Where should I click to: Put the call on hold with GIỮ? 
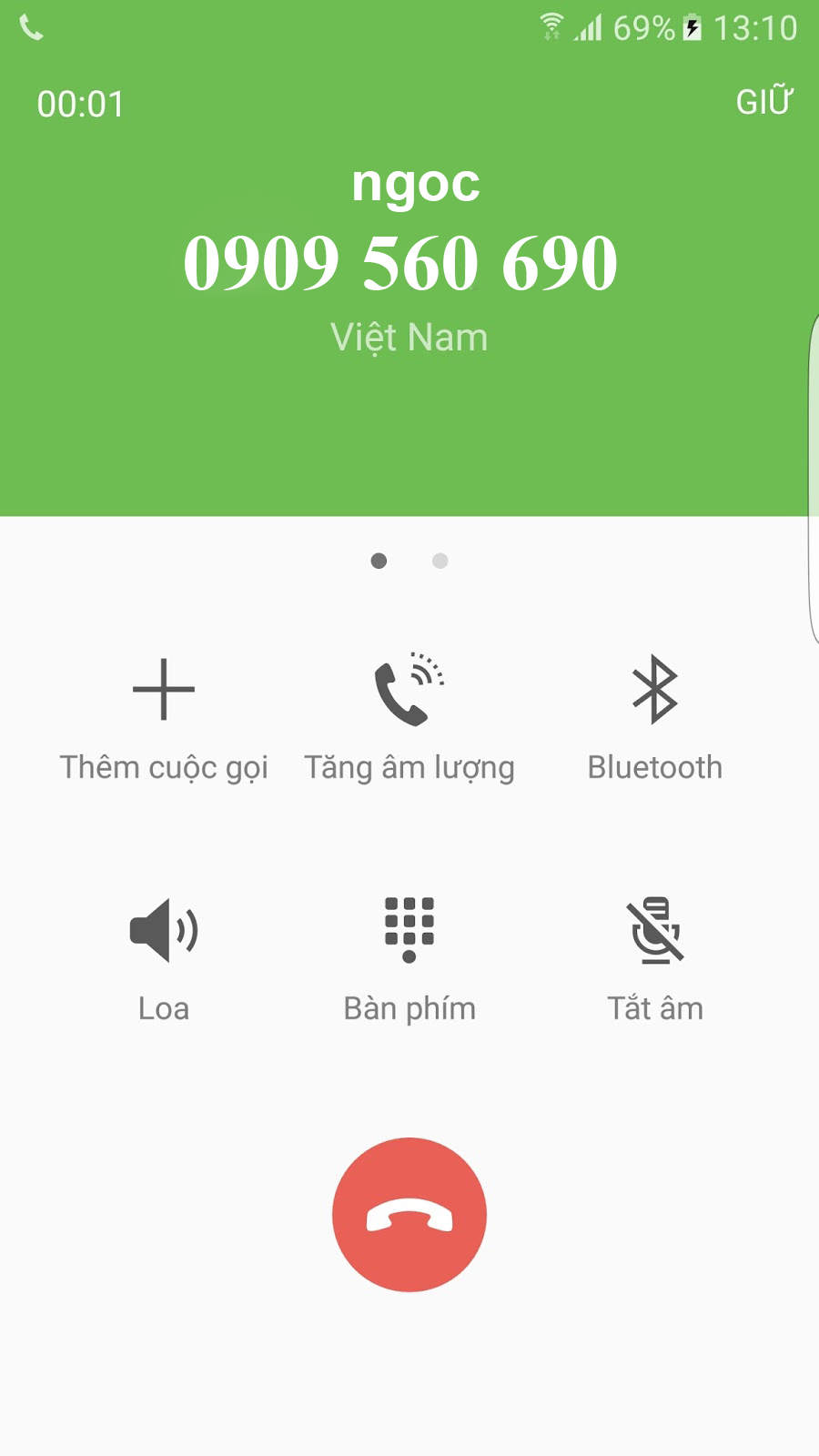click(x=764, y=101)
